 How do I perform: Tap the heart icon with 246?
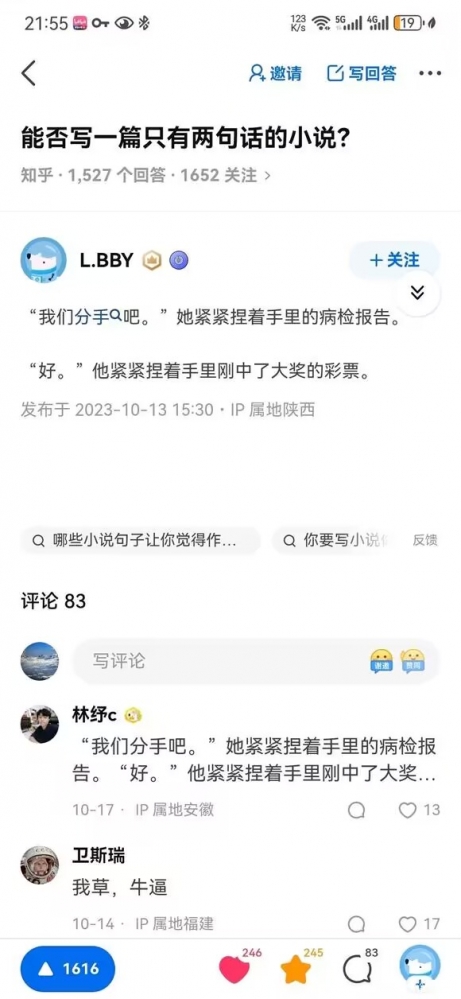click(236, 969)
